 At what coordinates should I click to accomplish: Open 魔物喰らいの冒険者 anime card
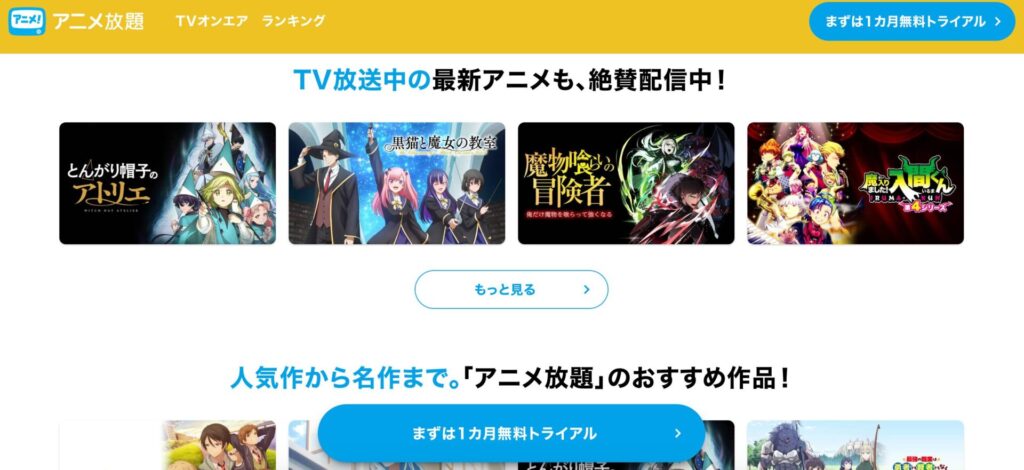[x=626, y=183]
